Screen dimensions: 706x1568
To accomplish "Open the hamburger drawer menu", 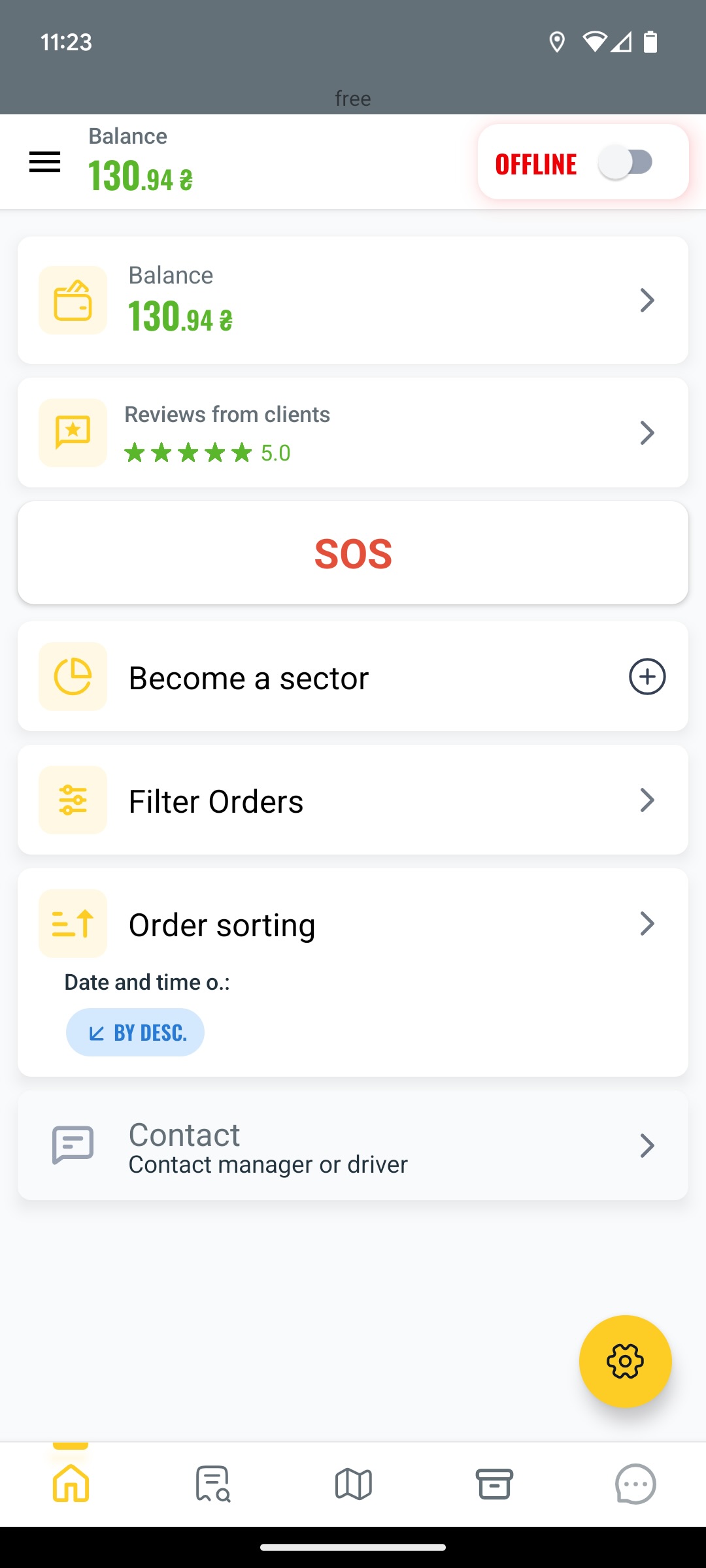I will click(x=44, y=161).
